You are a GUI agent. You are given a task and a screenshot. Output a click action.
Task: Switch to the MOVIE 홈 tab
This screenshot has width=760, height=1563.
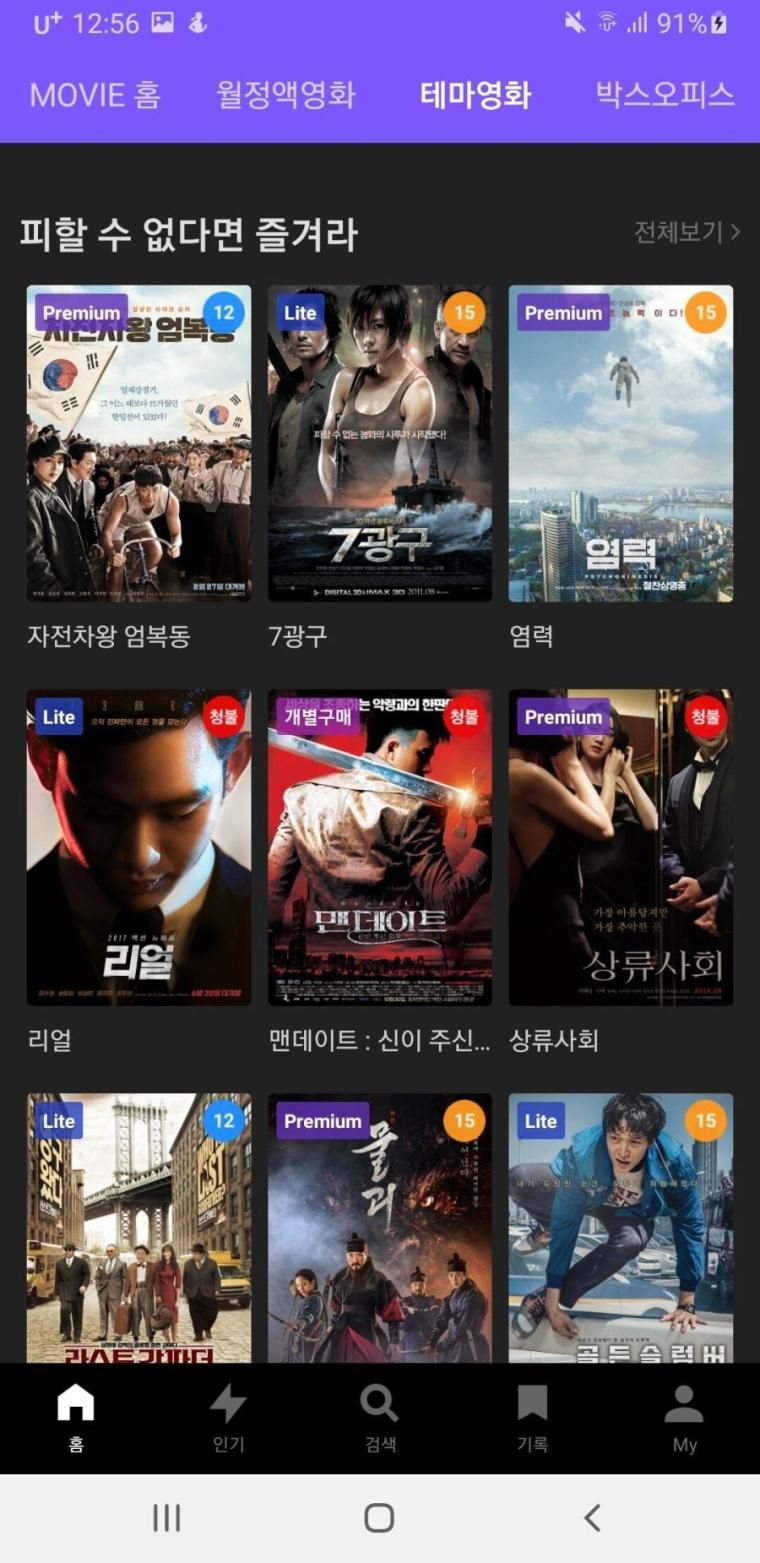pyautogui.click(x=95, y=95)
